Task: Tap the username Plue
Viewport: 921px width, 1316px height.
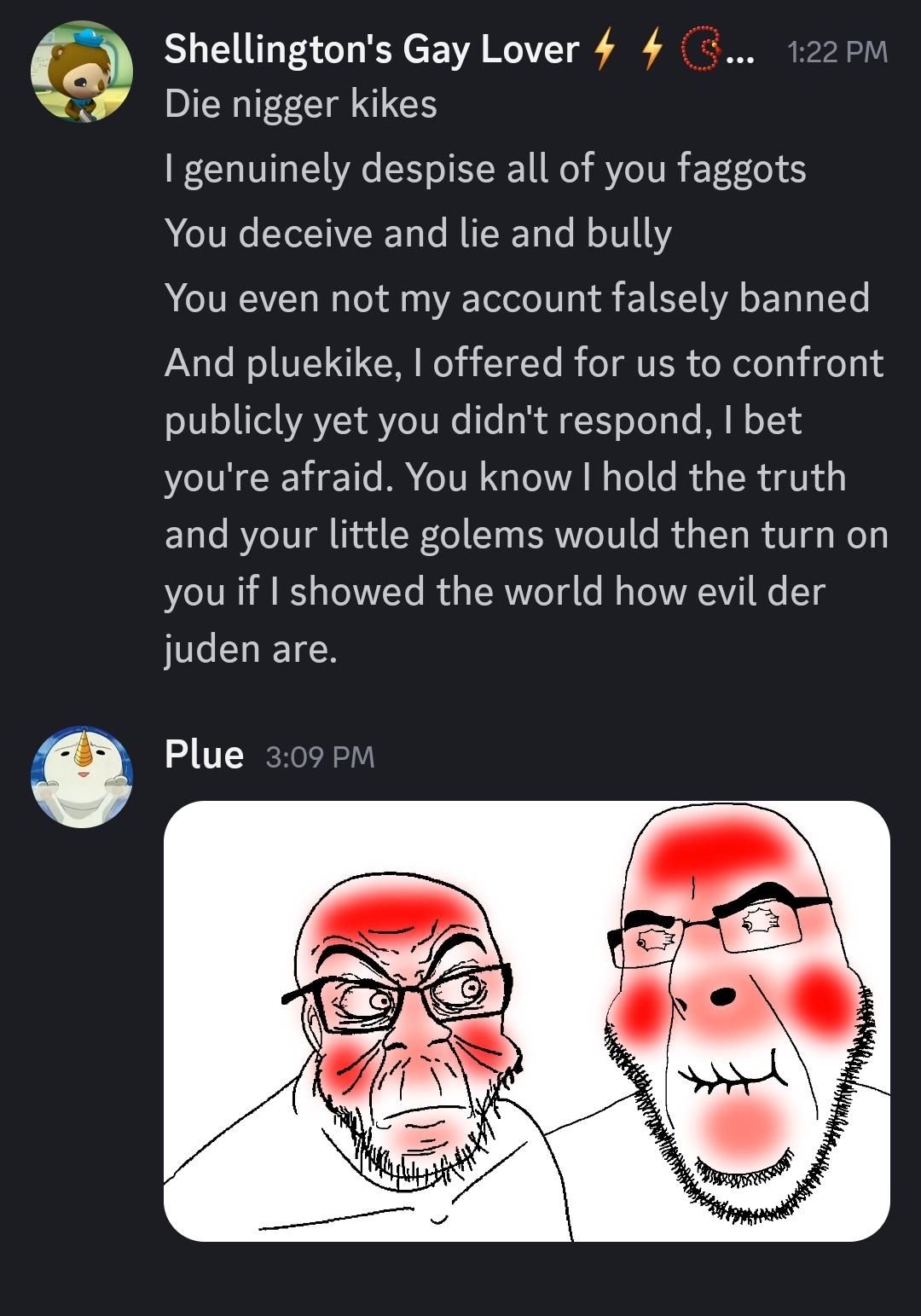Action: pos(204,755)
